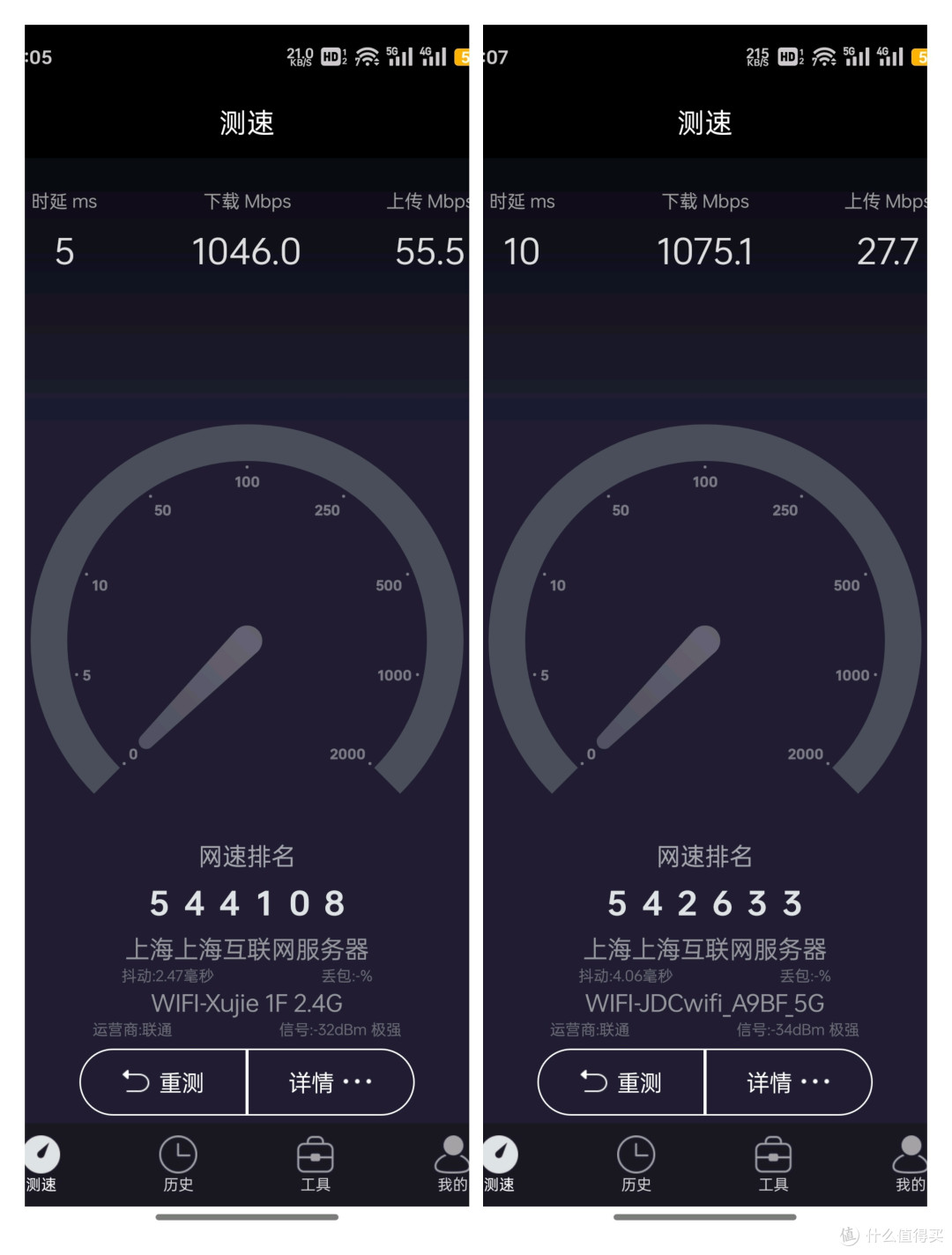
Task: Tap the WIFI-Xujie 1F 2.4G network name
Action: pyautogui.click(x=245, y=1003)
